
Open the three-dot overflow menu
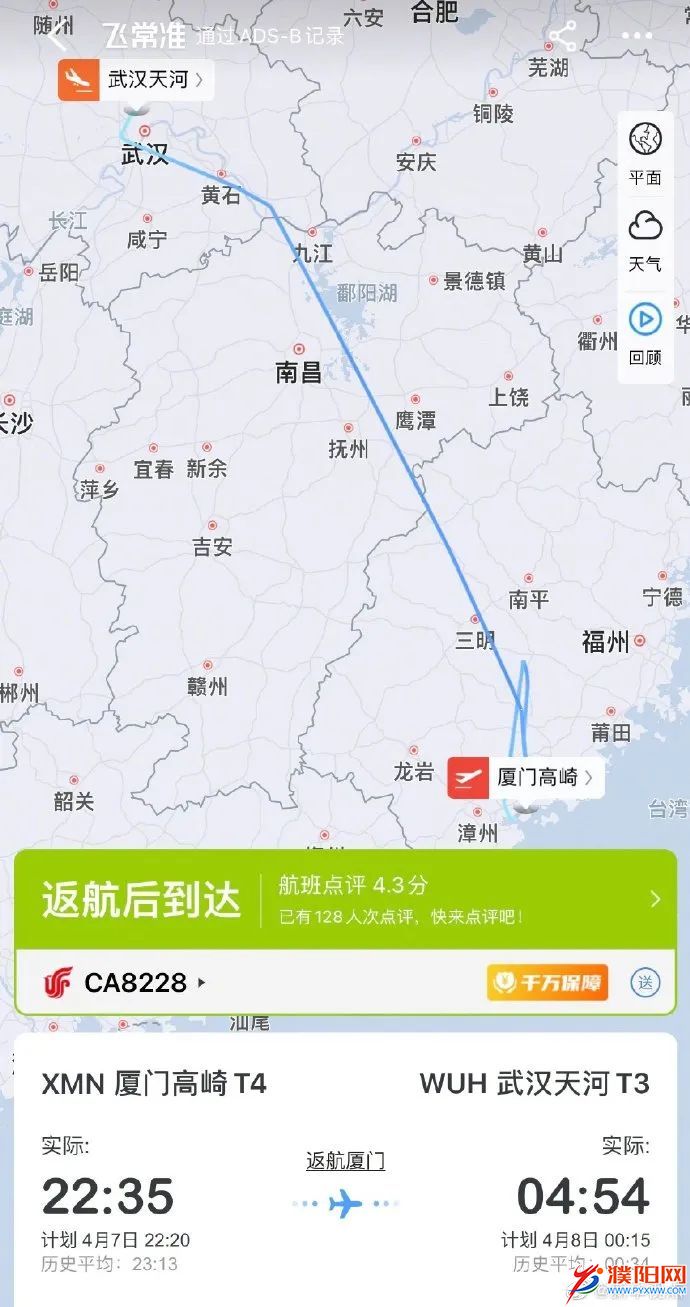pos(637,37)
